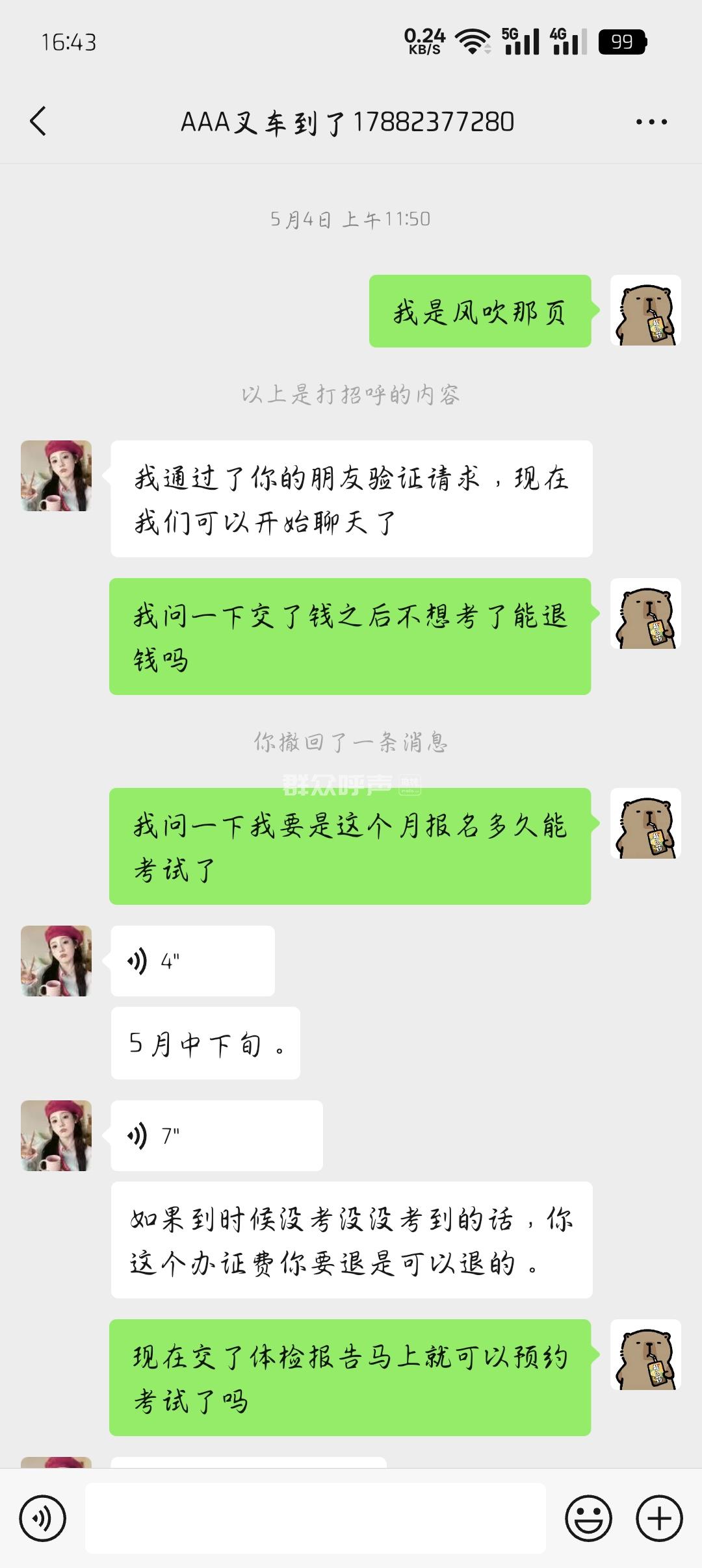Open my avatar next to 我是风吹那页
Viewport: 702px width, 1568px height.
tap(645, 310)
